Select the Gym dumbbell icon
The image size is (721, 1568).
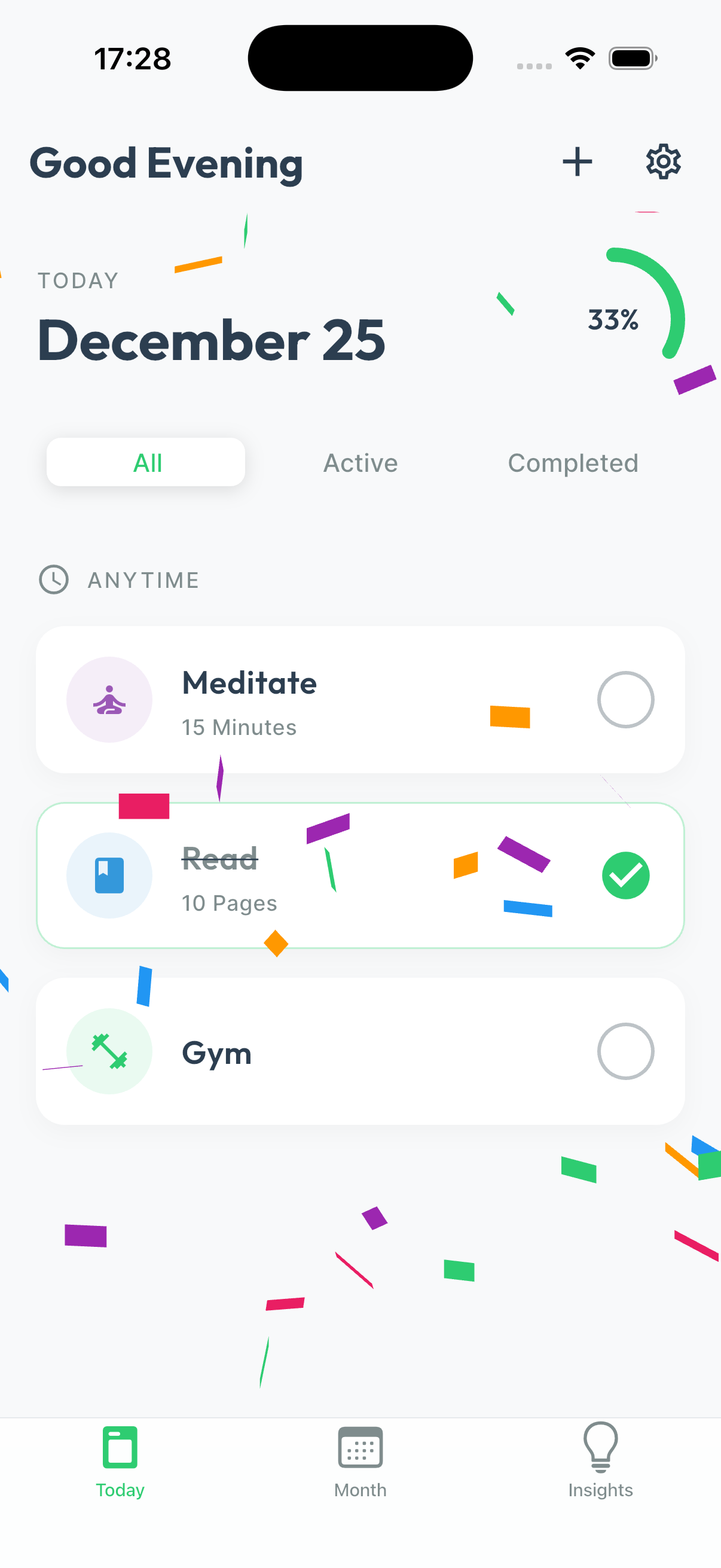(x=109, y=1051)
